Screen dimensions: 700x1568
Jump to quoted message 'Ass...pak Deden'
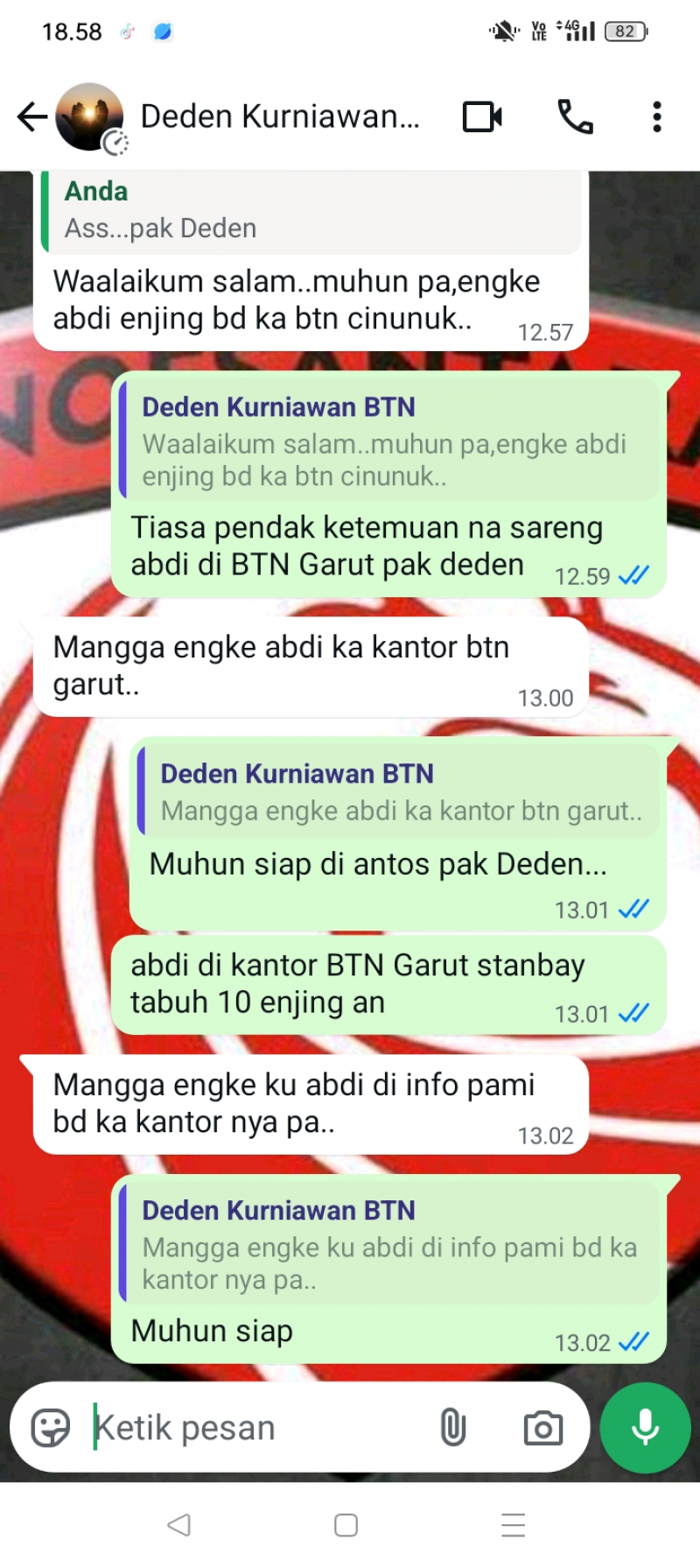coord(311,211)
